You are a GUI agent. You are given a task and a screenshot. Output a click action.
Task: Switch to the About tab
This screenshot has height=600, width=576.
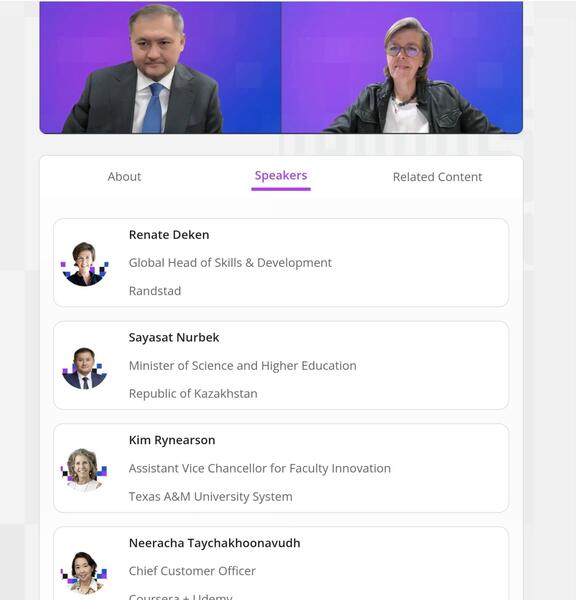(124, 177)
